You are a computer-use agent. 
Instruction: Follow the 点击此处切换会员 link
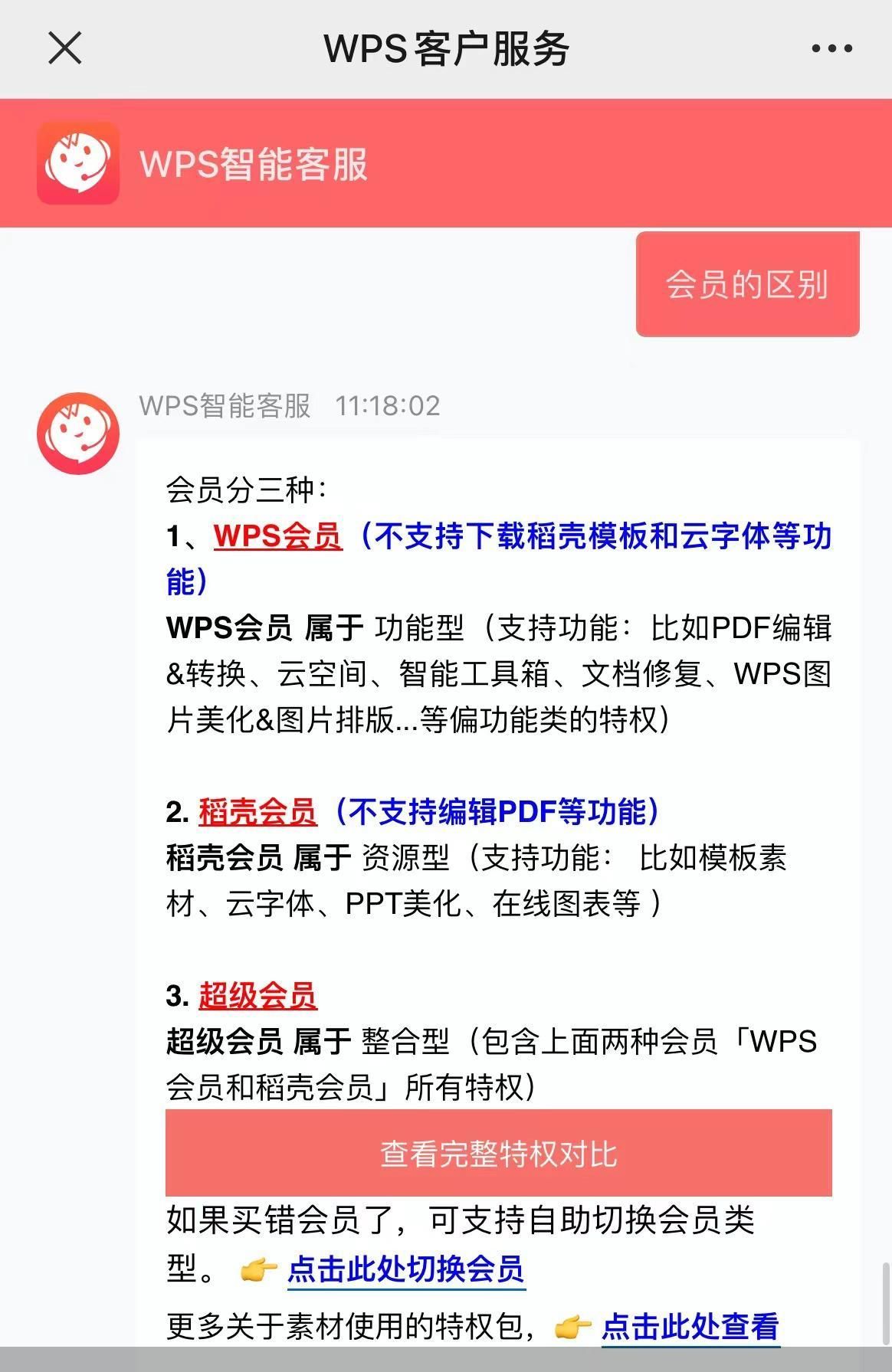pyautogui.click(x=405, y=1269)
